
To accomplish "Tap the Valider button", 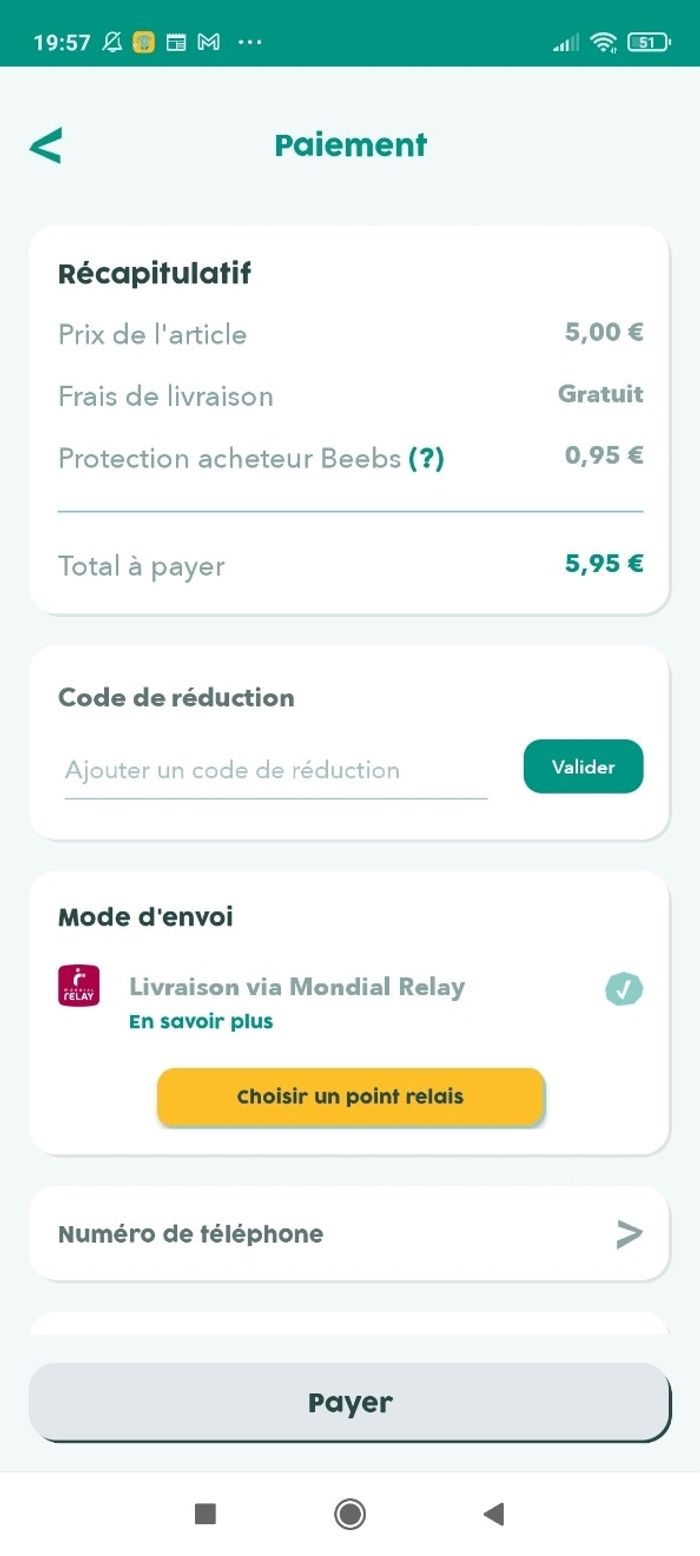I will 583,767.
